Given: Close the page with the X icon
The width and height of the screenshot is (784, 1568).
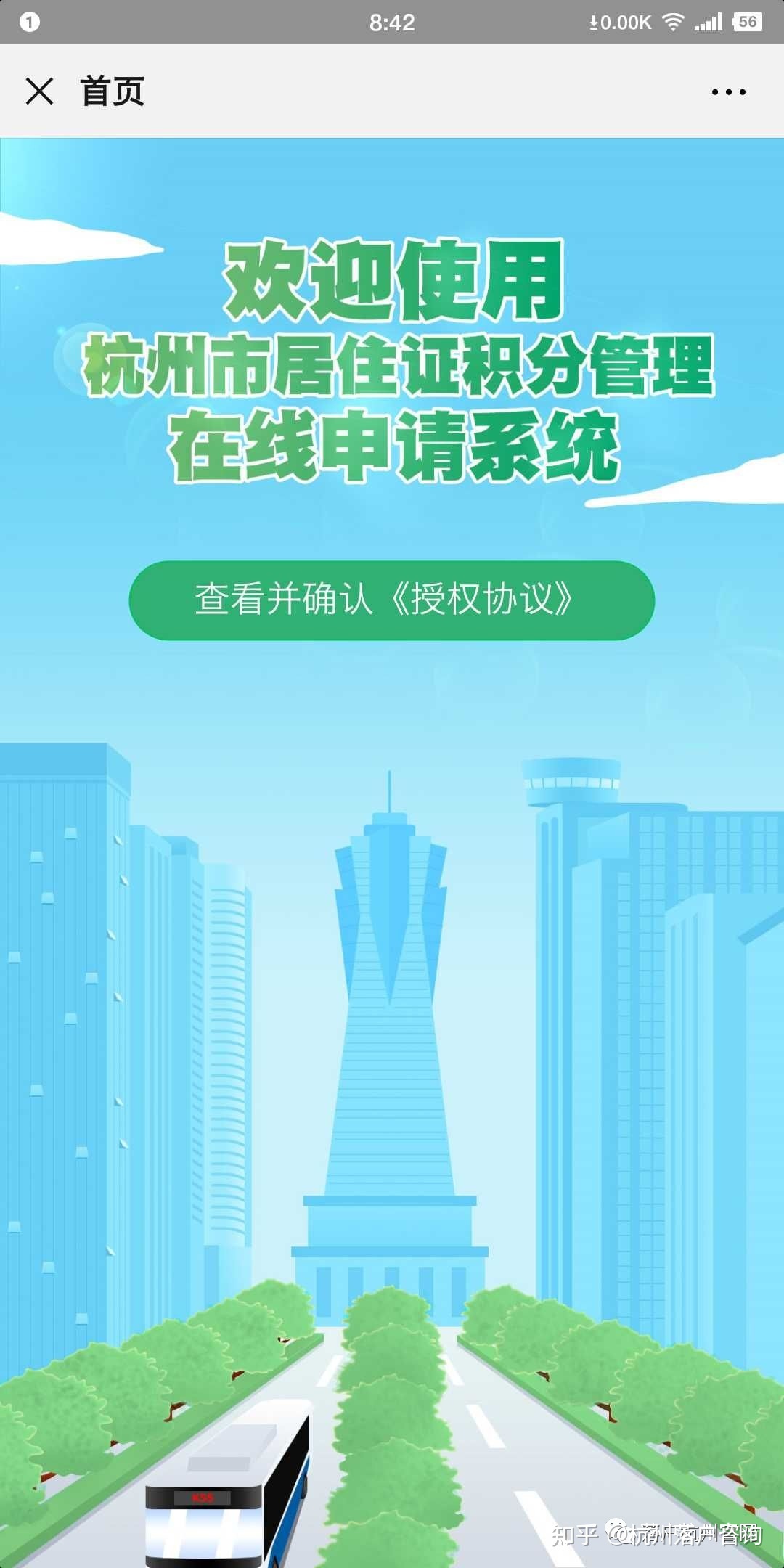Looking at the screenshot, I should (x=39, y=91).
